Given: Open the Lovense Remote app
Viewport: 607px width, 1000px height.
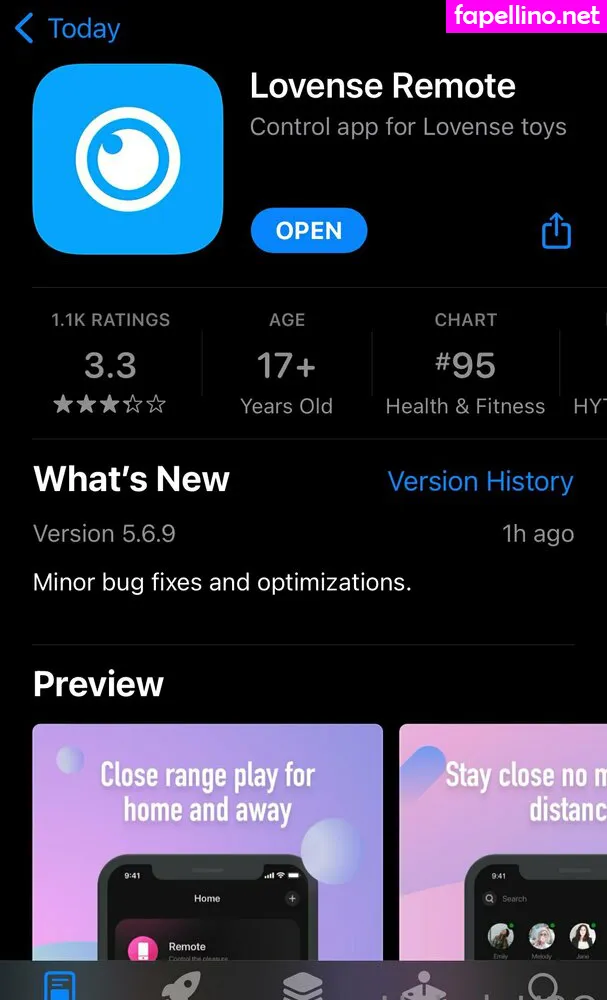Looking at the screenshot, I should (308, 231).
